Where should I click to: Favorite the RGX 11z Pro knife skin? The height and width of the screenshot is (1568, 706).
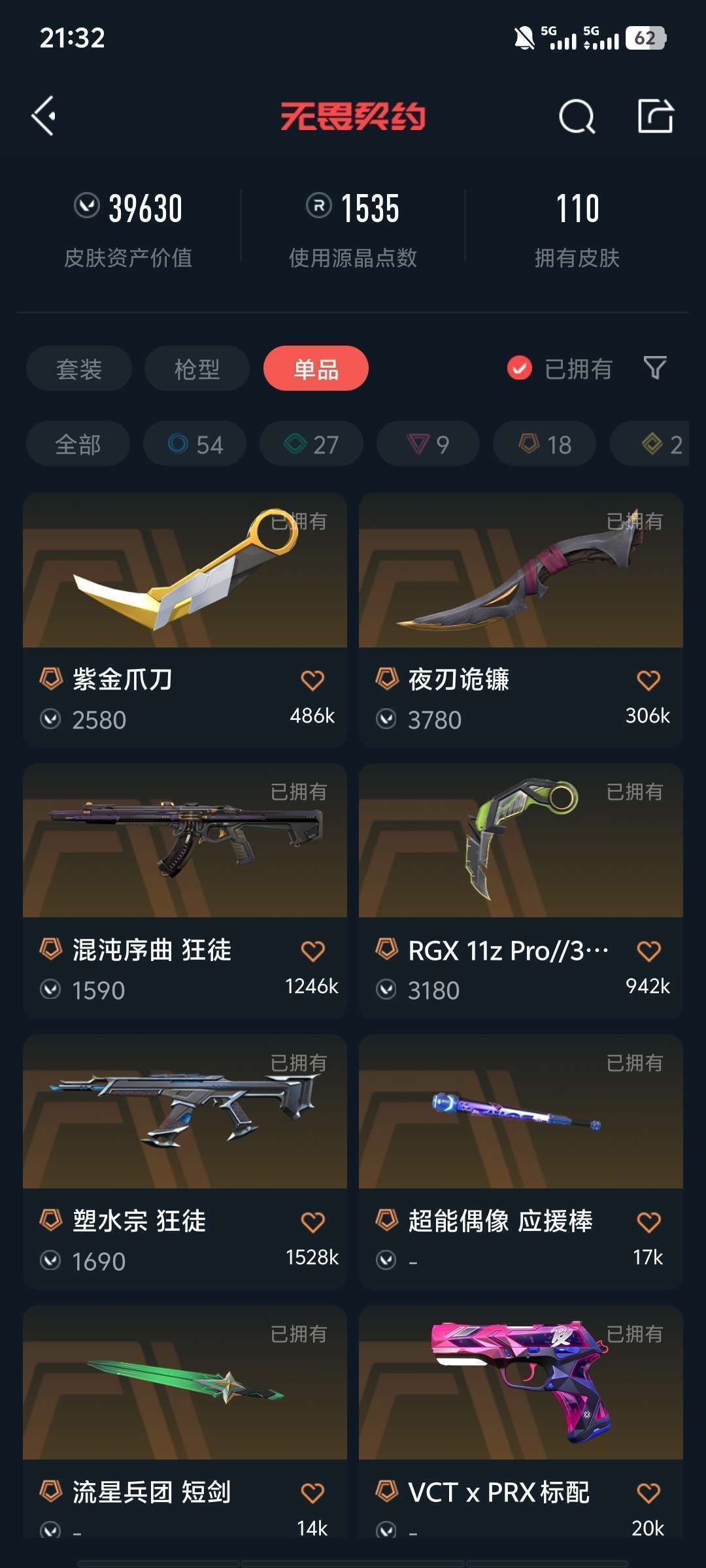coord(648,951)
